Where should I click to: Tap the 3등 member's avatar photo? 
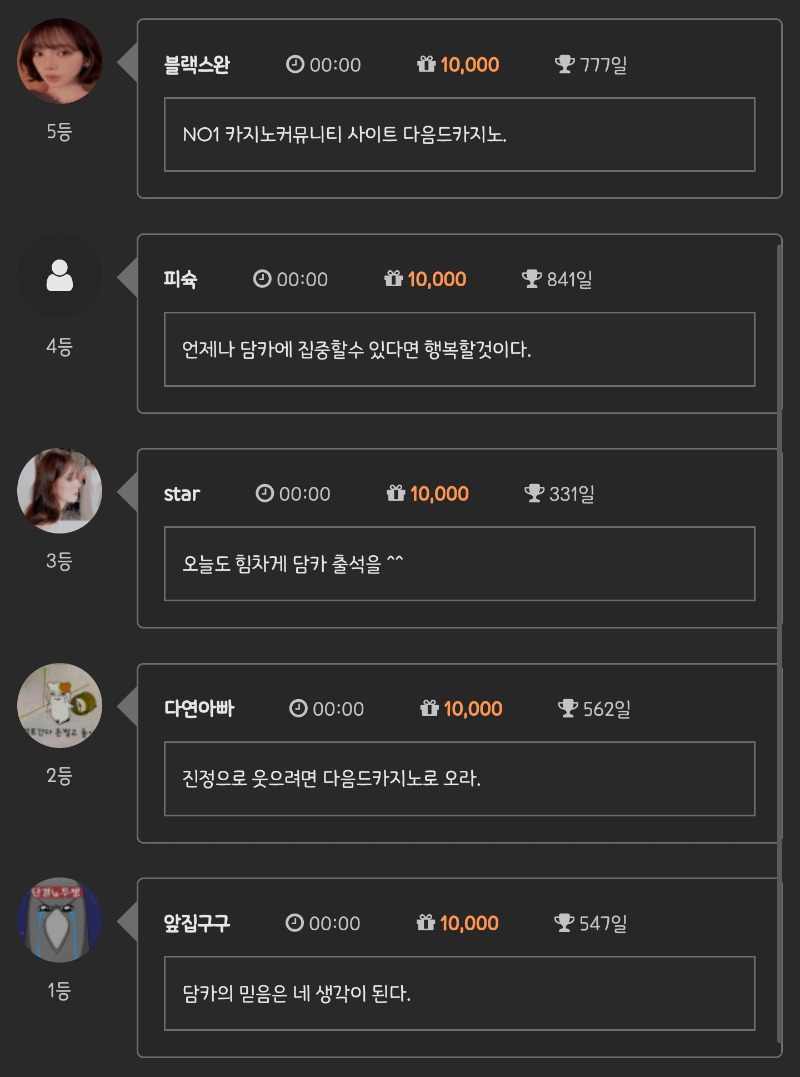point(60,491)
